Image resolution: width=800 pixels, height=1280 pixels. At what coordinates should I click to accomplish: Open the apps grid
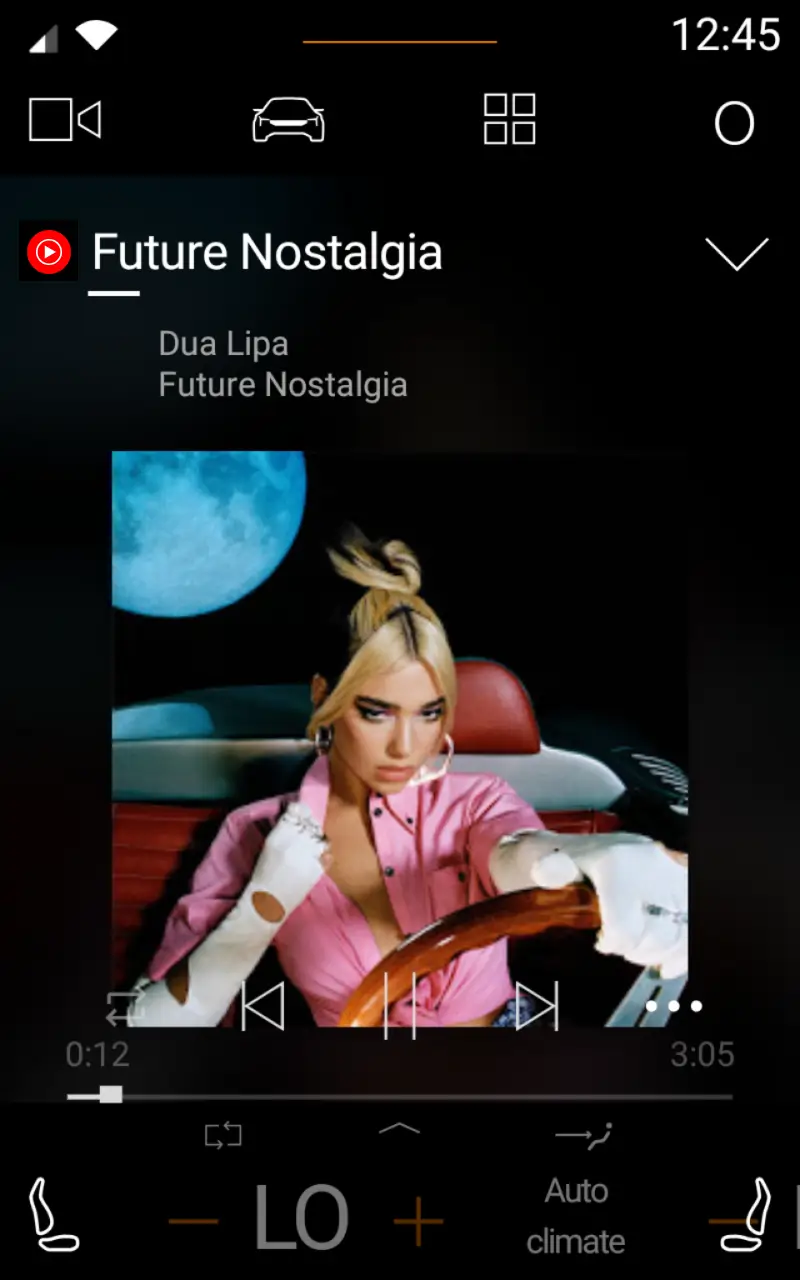pos(509,120)
